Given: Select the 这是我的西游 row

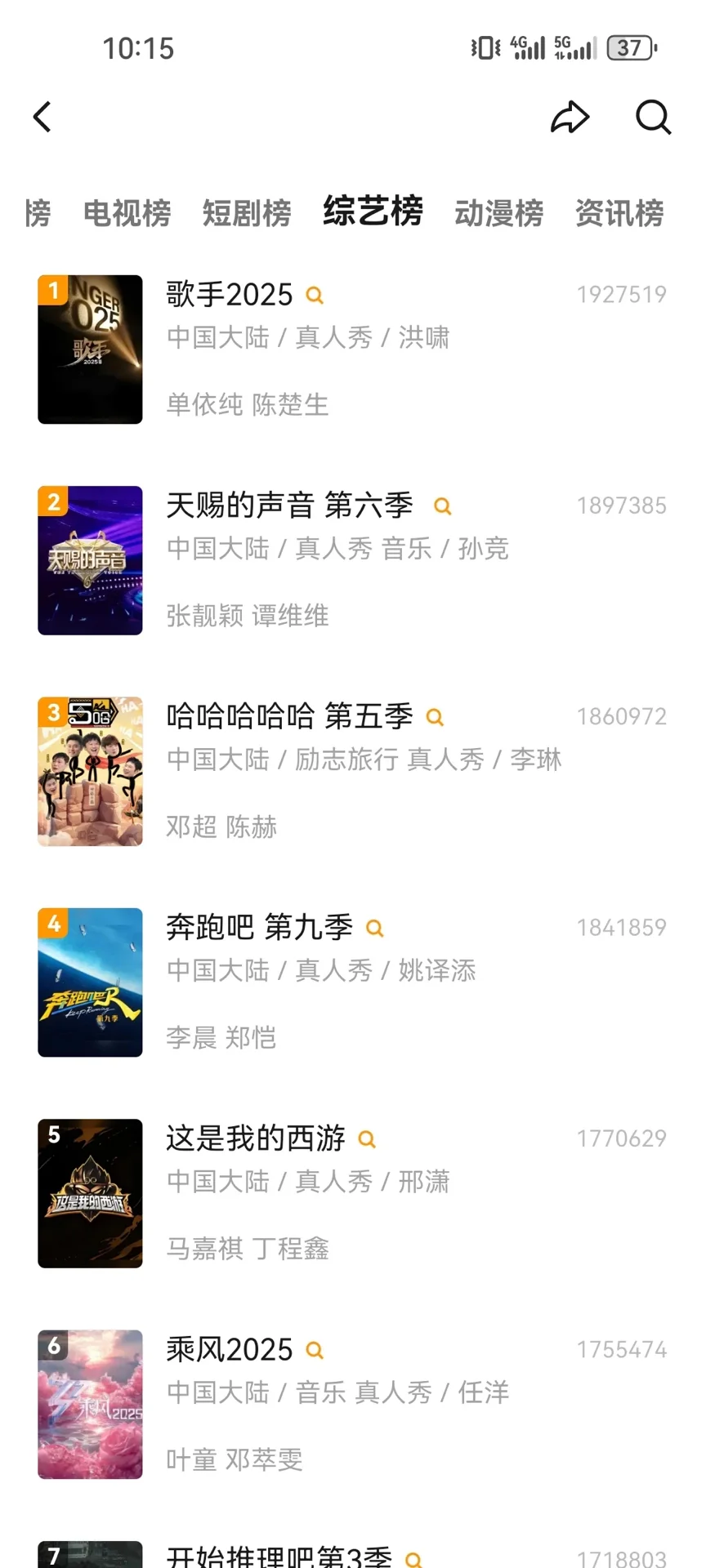Looking at the screenshot, I should [x=256, y=1138].
